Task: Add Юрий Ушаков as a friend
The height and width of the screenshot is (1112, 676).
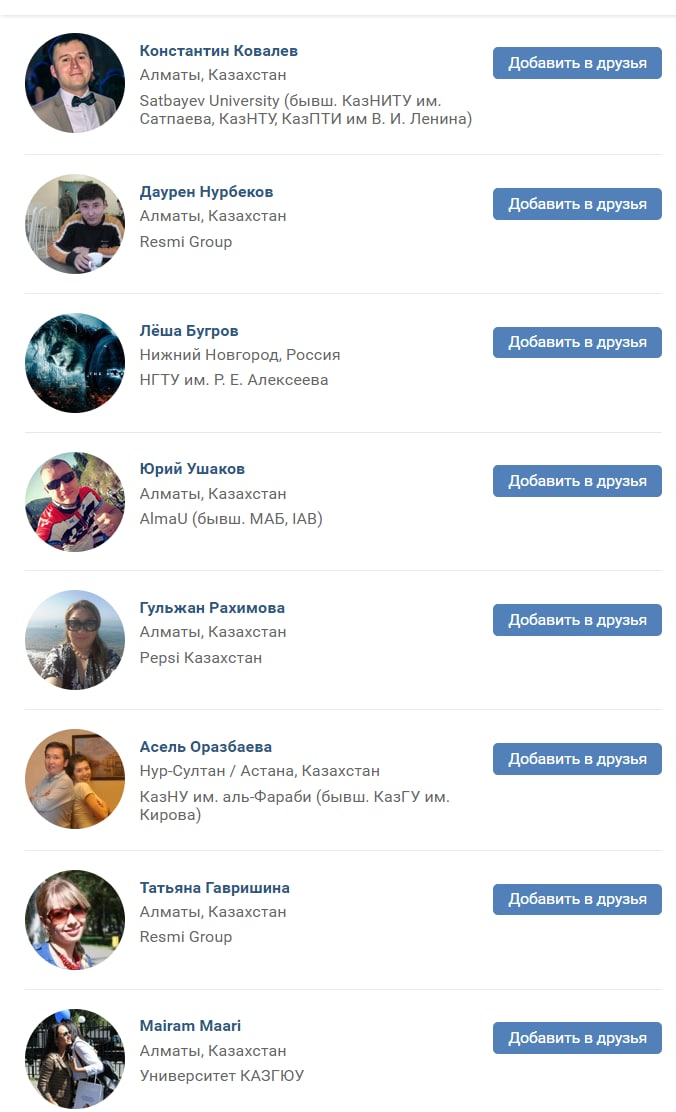Action: click(x=577, y=481)
